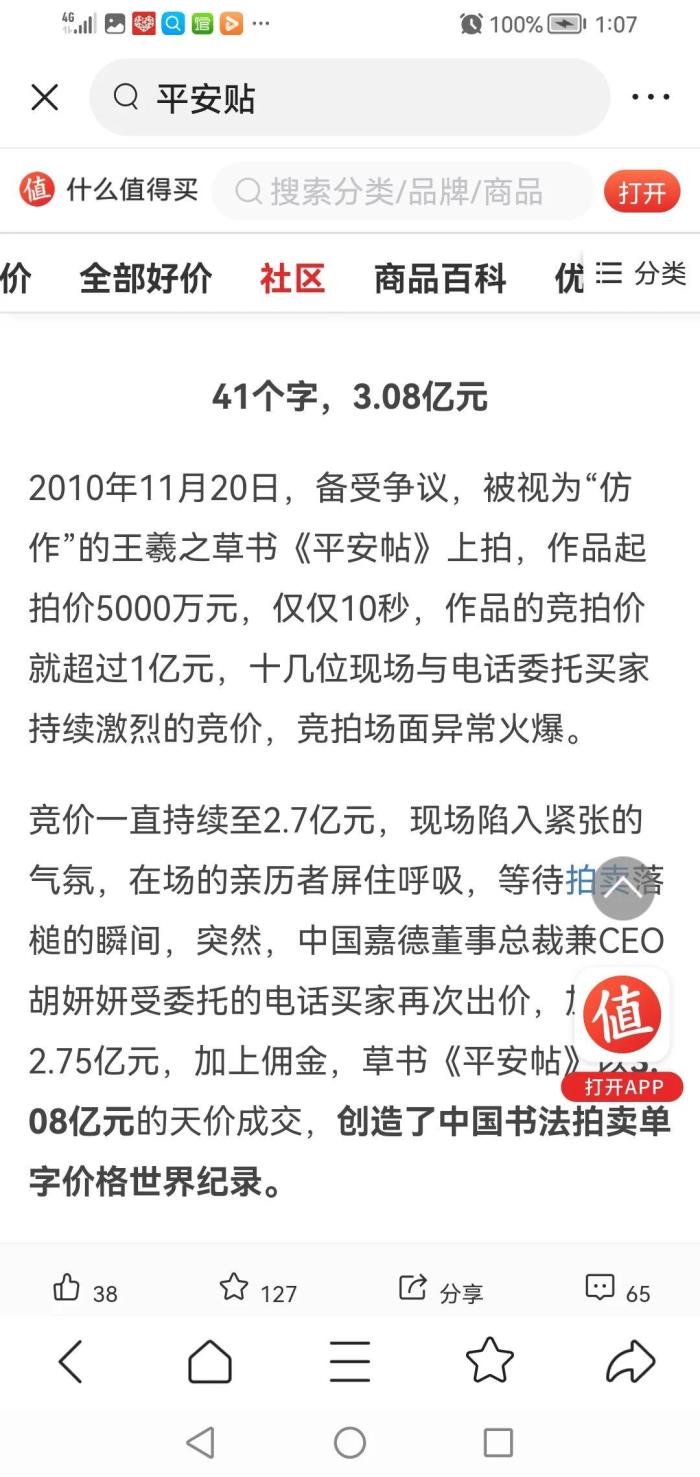Close the current browser page
Image resolution: width=700 pixels, height=1477 pixels.
point(45,98)
